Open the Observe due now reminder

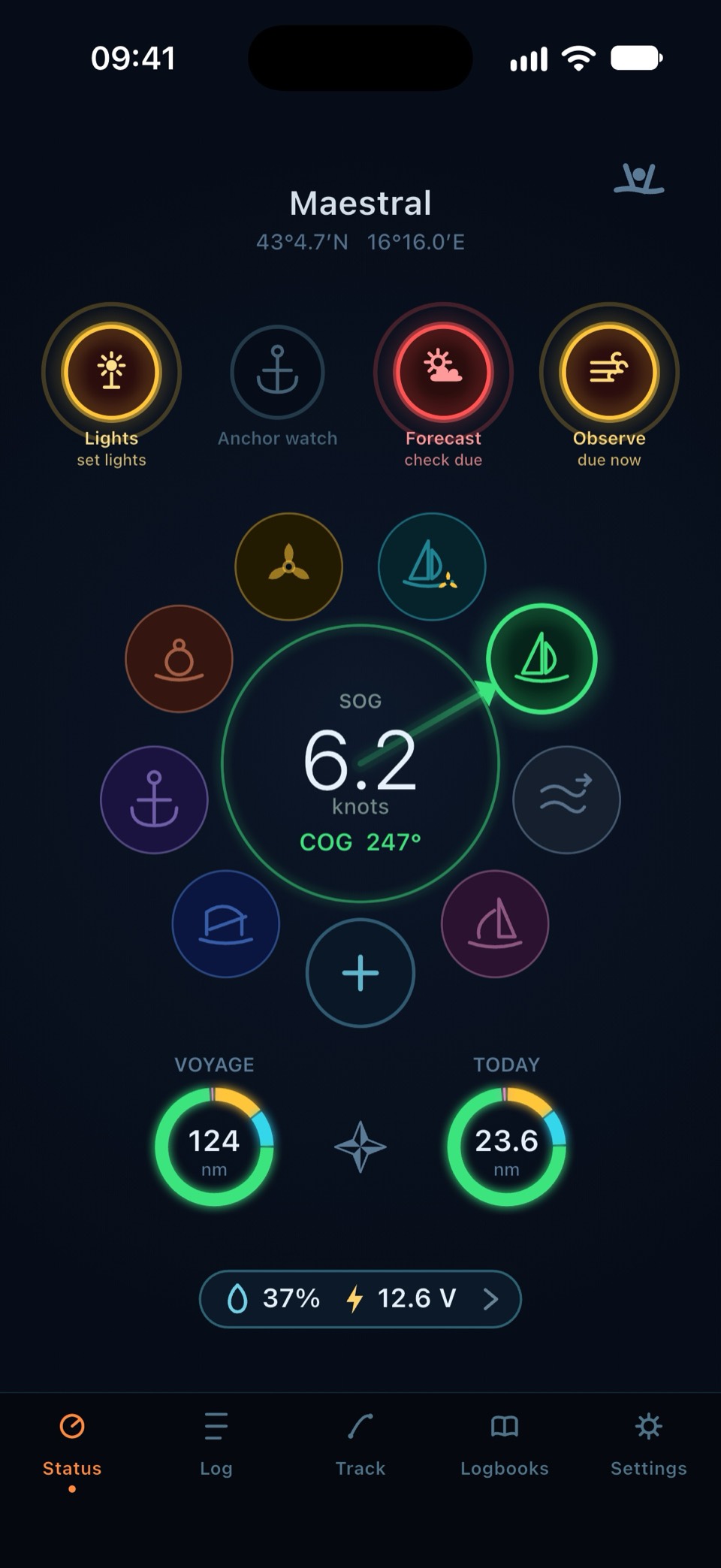[609, 385]
